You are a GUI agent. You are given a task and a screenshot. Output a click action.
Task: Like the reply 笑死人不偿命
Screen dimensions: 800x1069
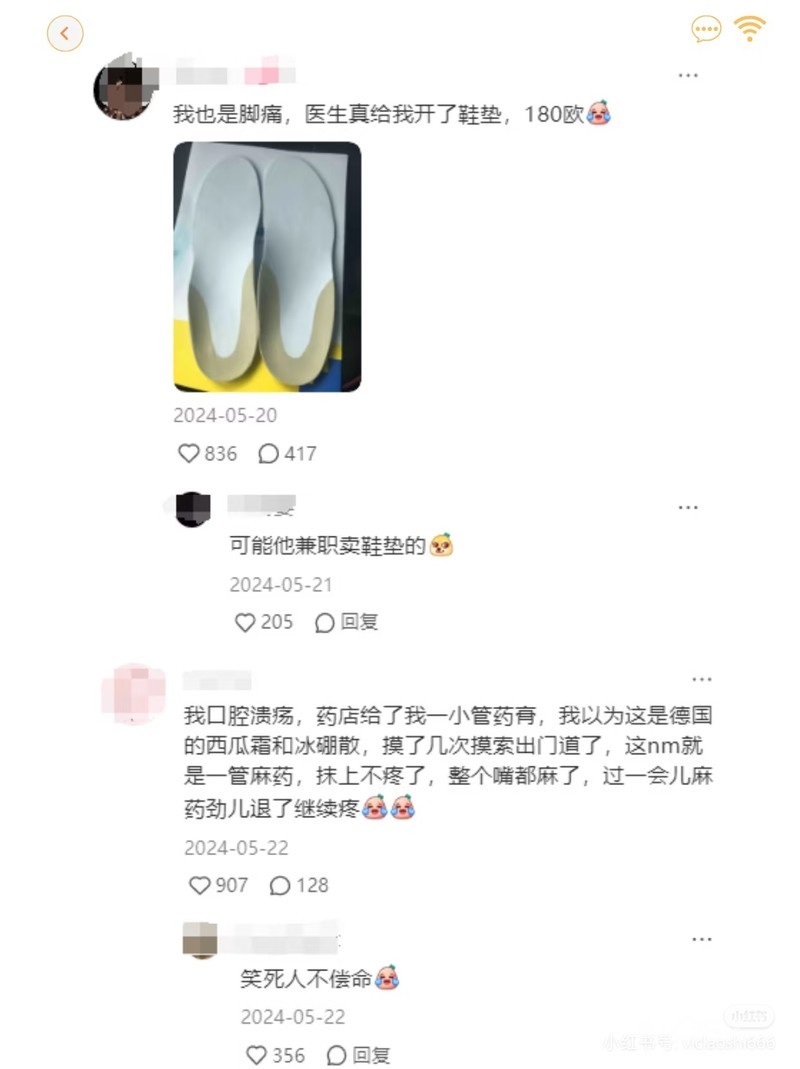[x=257, y=1055]
